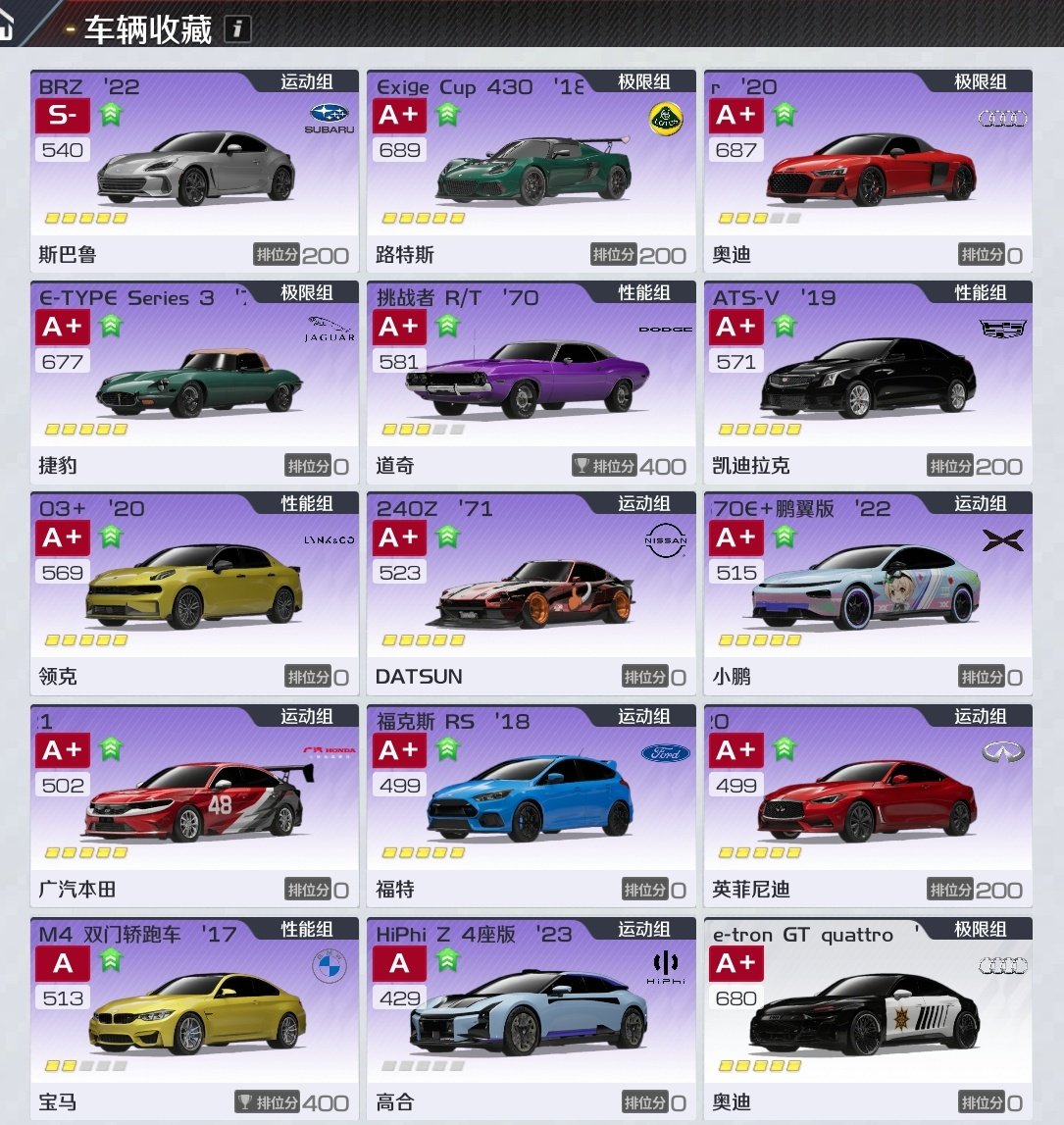View the Jaguar E-TYPE Series 3 card
This screenshot has height=1125, width=1064.
click(x=194, y=383)
